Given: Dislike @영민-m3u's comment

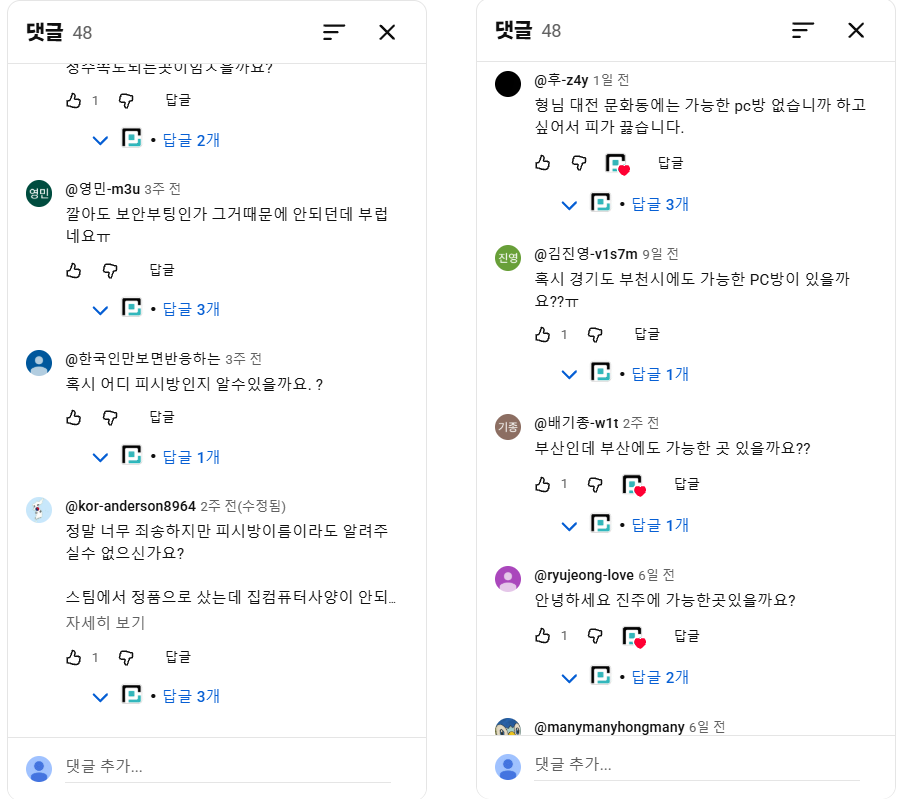Looking at the screenshot, I should pyautogui.click(x=110, y=270).
